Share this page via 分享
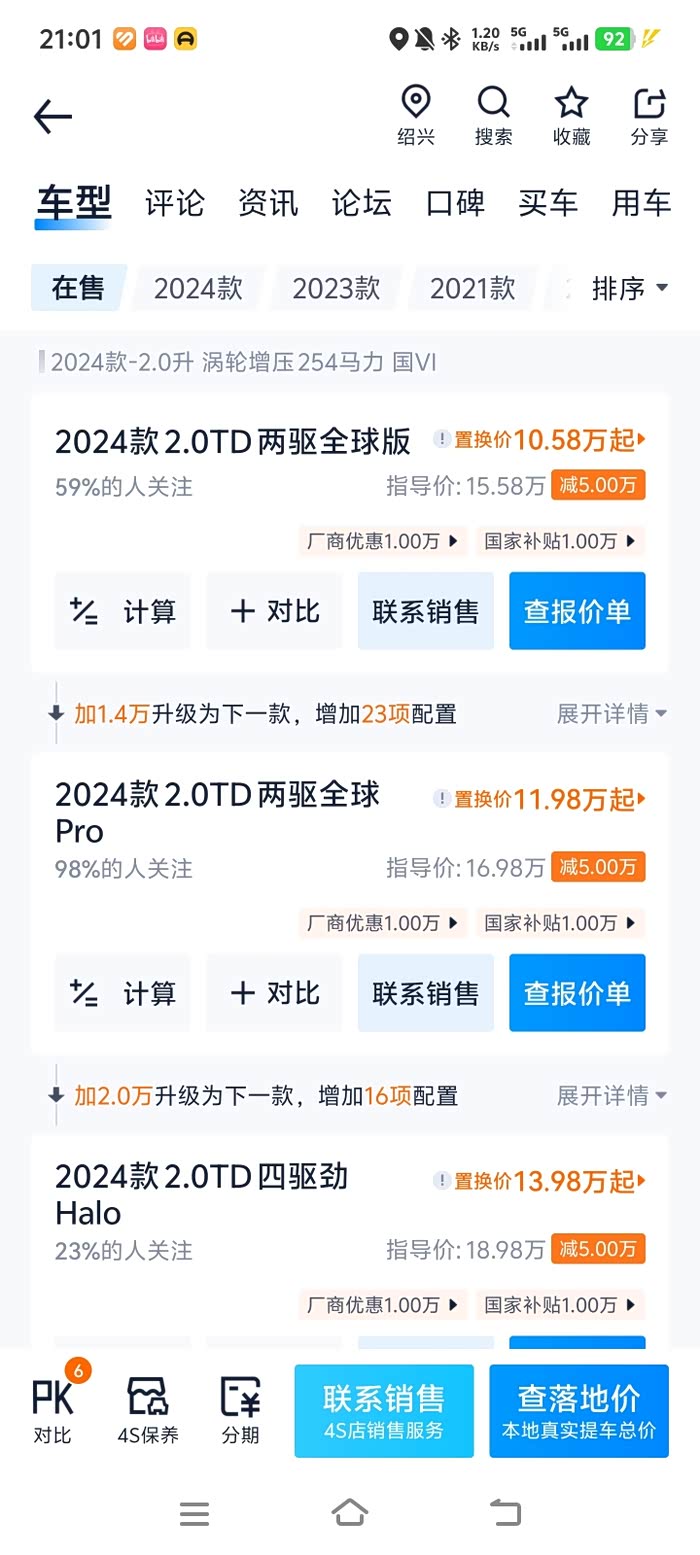700x1555 pixels. click(649, 115)
